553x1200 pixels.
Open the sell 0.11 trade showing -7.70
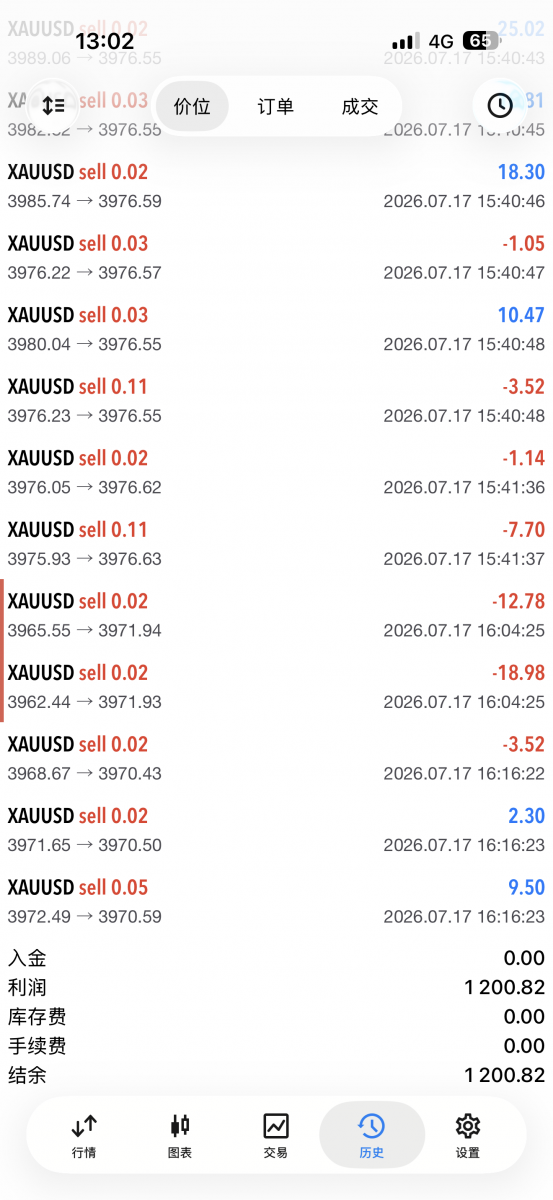point(276,544)
